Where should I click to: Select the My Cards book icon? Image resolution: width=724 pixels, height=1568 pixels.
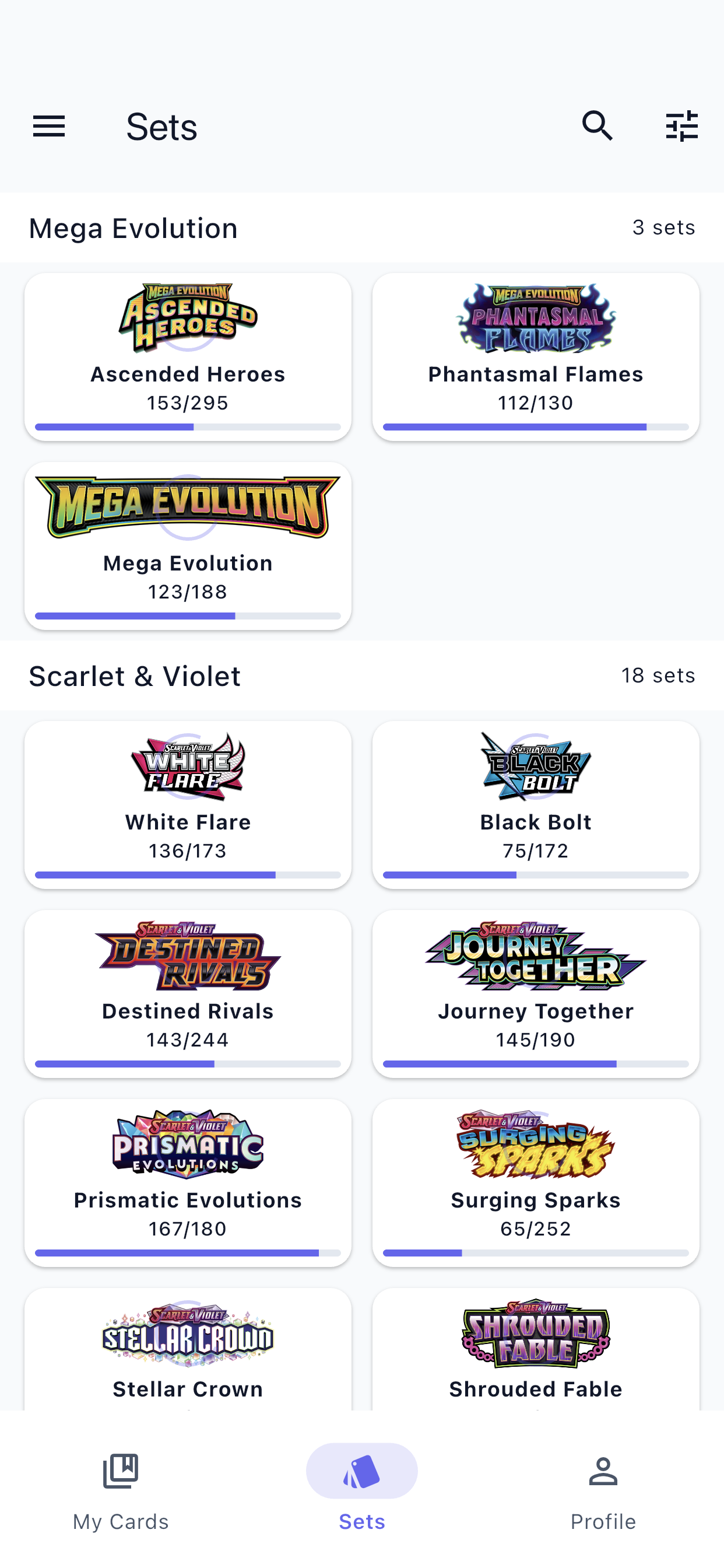tap(120, 1471)
